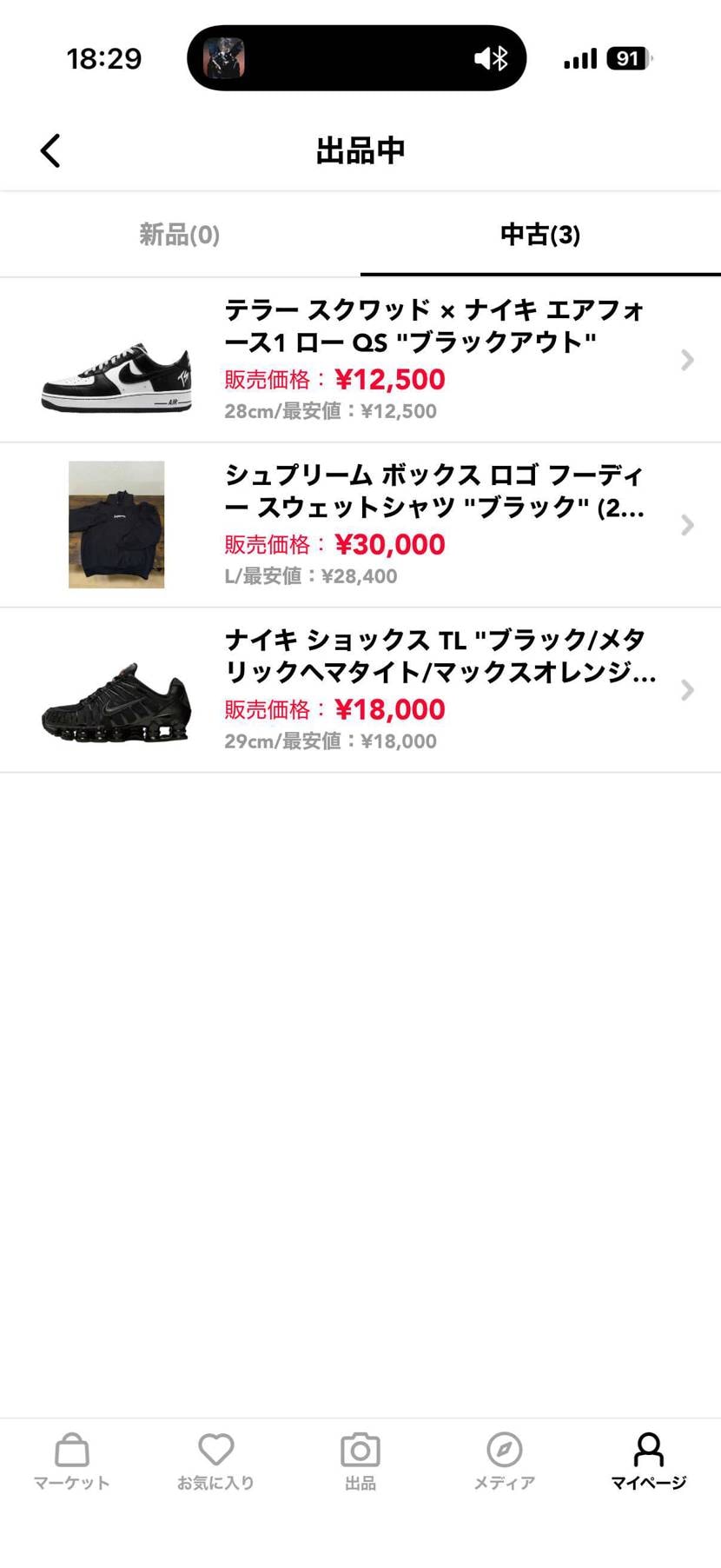The image size is (721, 1568).
Task: Open the Supreme Box Logo ¥30,000 listing
Action: (391, 524)
